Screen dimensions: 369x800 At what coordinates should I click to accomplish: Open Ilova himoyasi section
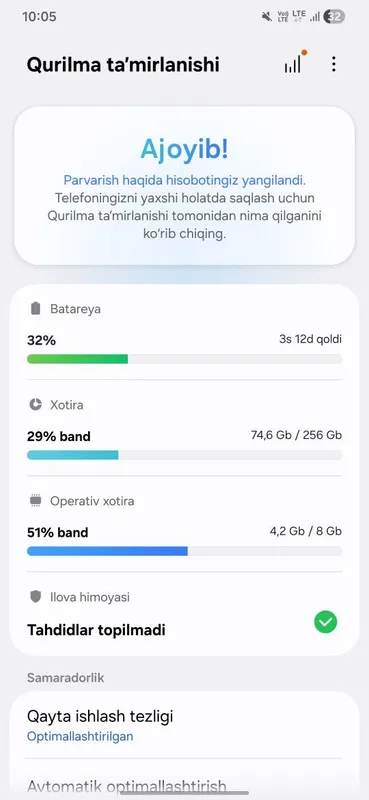click(184, 614)
